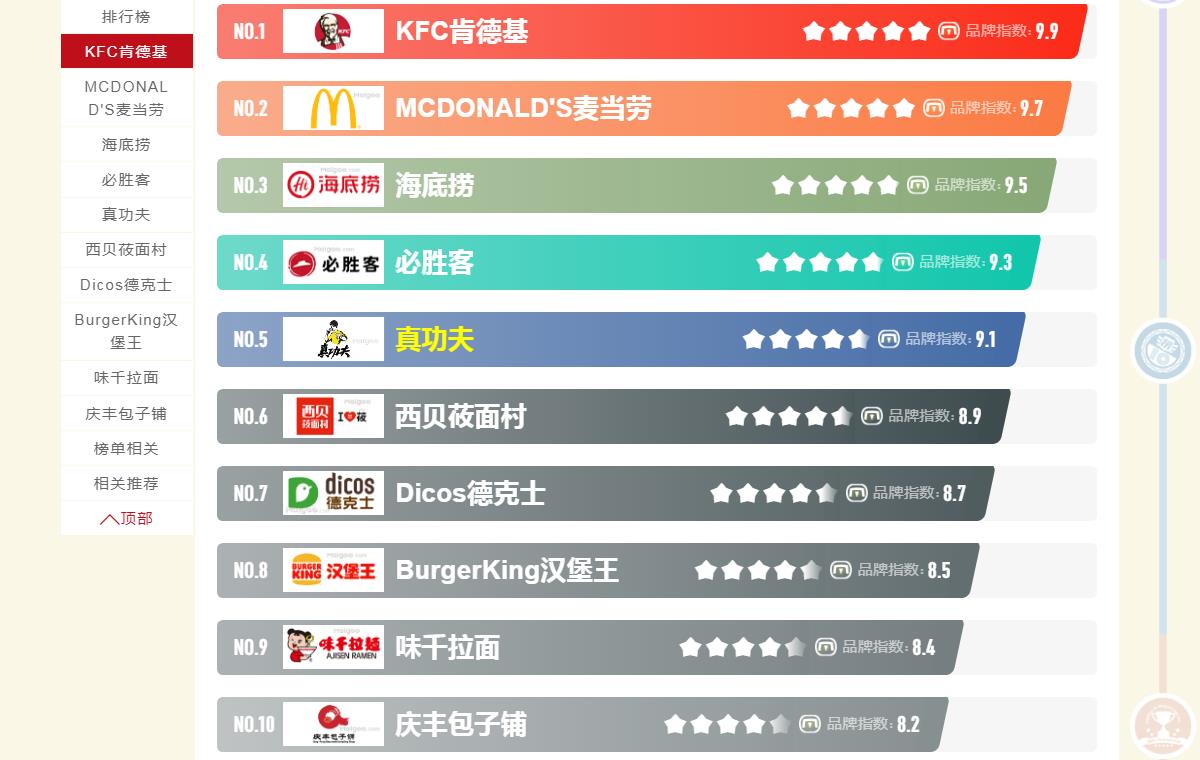
Task: Open 相关推荐 in the sidebar
Action: 126,484
